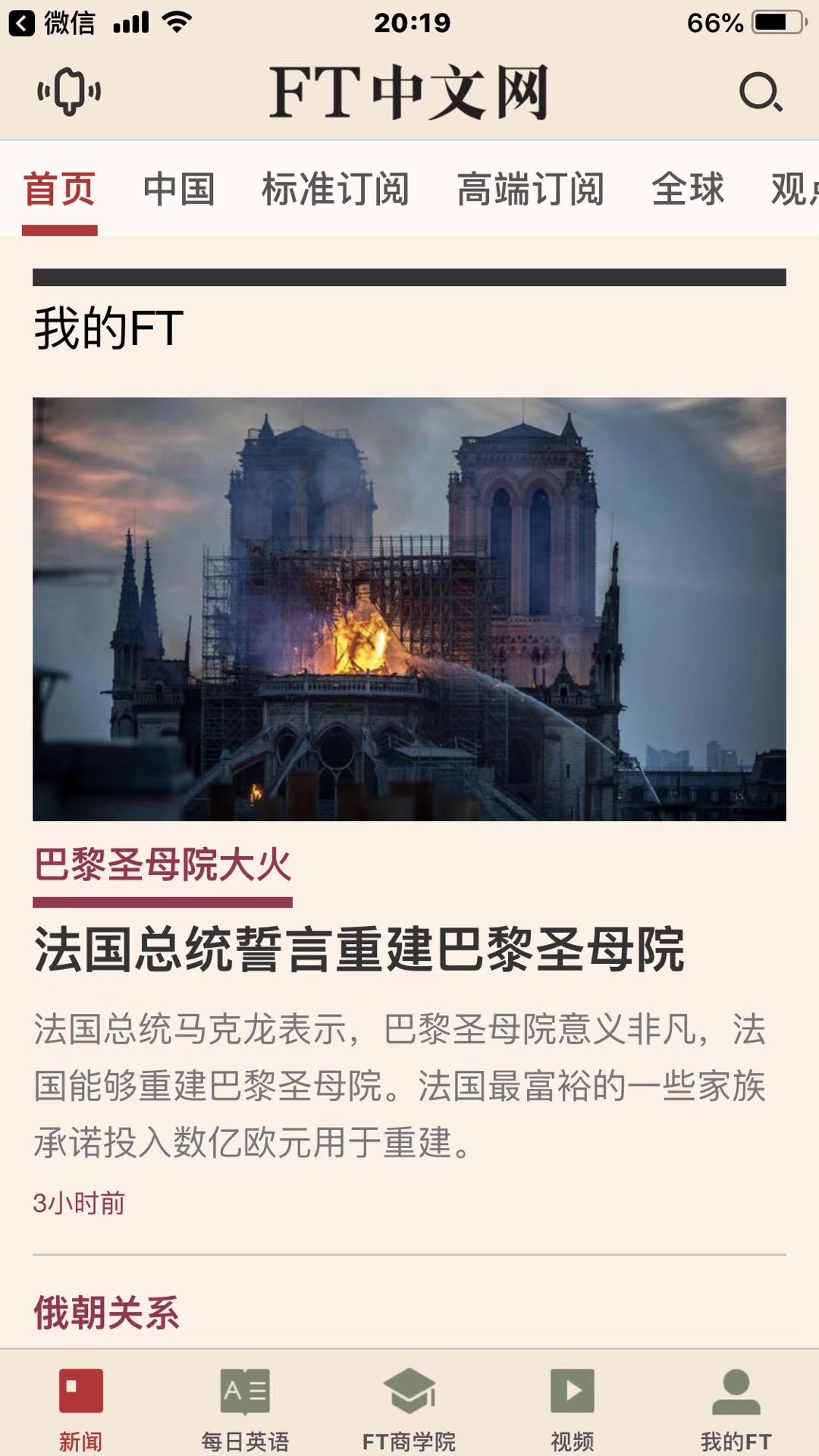Open 我的FT in bottom navigation
The image size is (819, 1456).
tap(736, 1407)
